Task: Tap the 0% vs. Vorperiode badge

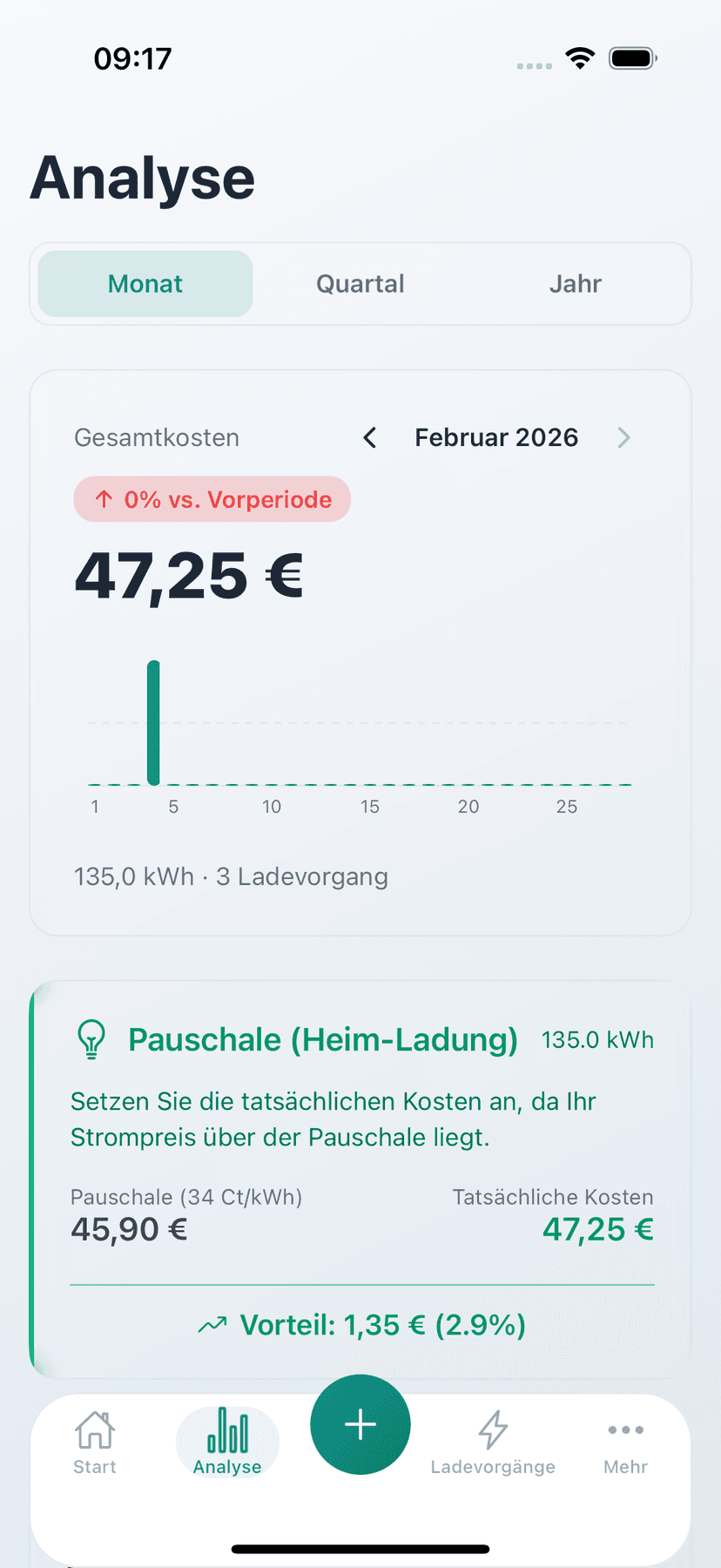Action: click(x=212, y=499)
